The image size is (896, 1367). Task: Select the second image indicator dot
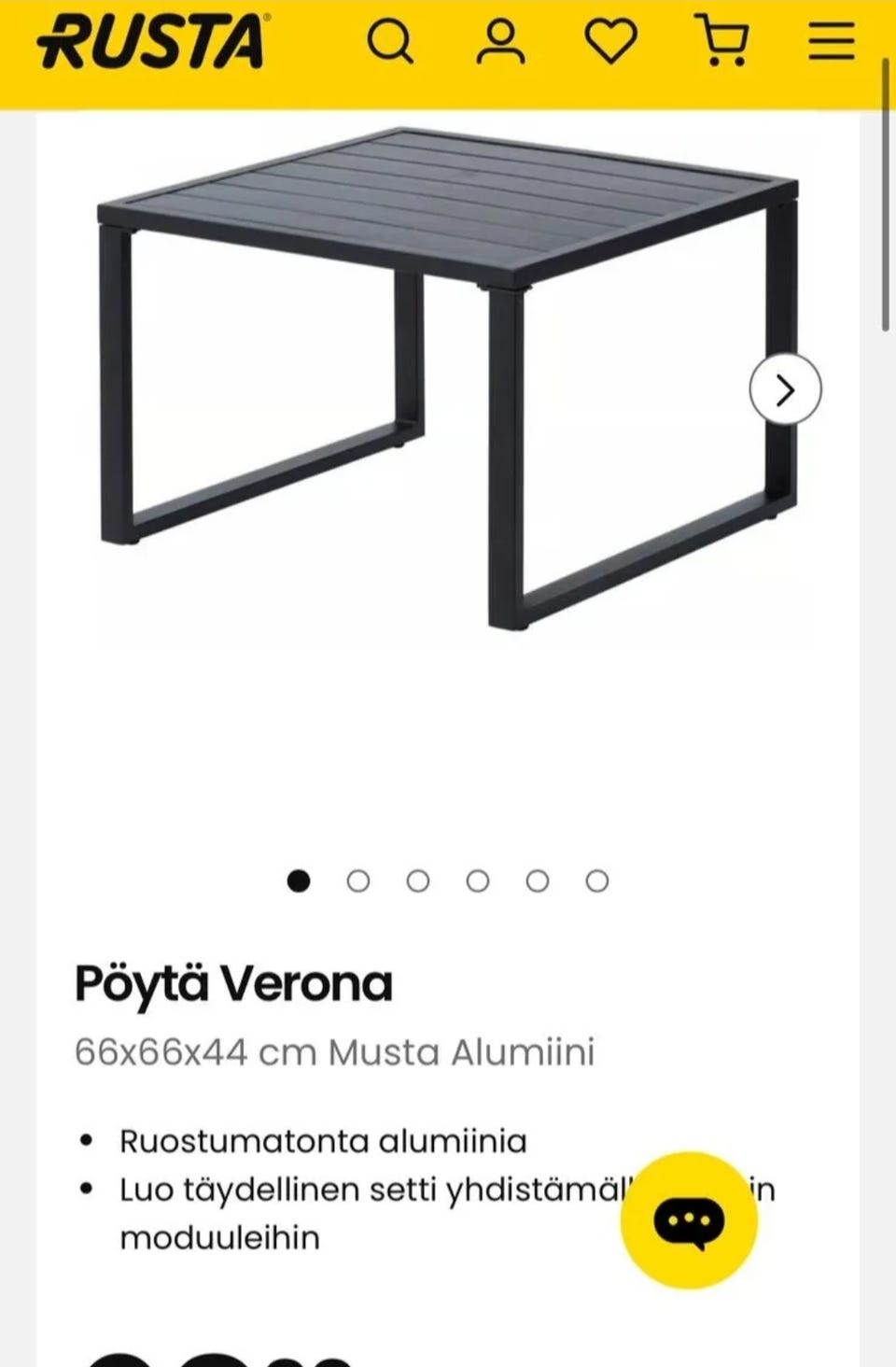point(358,881)
